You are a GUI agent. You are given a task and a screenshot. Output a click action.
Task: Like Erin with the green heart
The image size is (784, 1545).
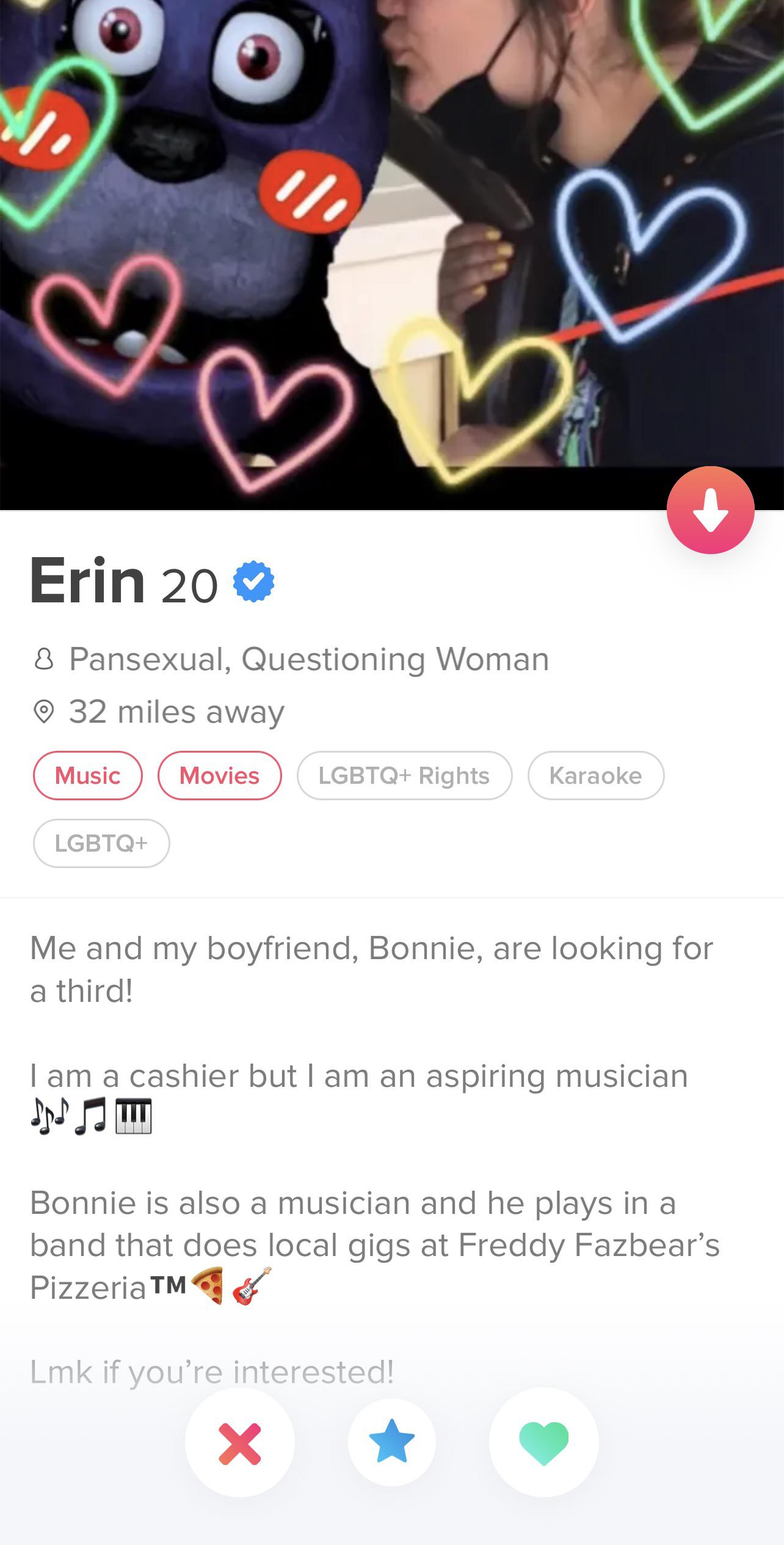click(543, 1444)
